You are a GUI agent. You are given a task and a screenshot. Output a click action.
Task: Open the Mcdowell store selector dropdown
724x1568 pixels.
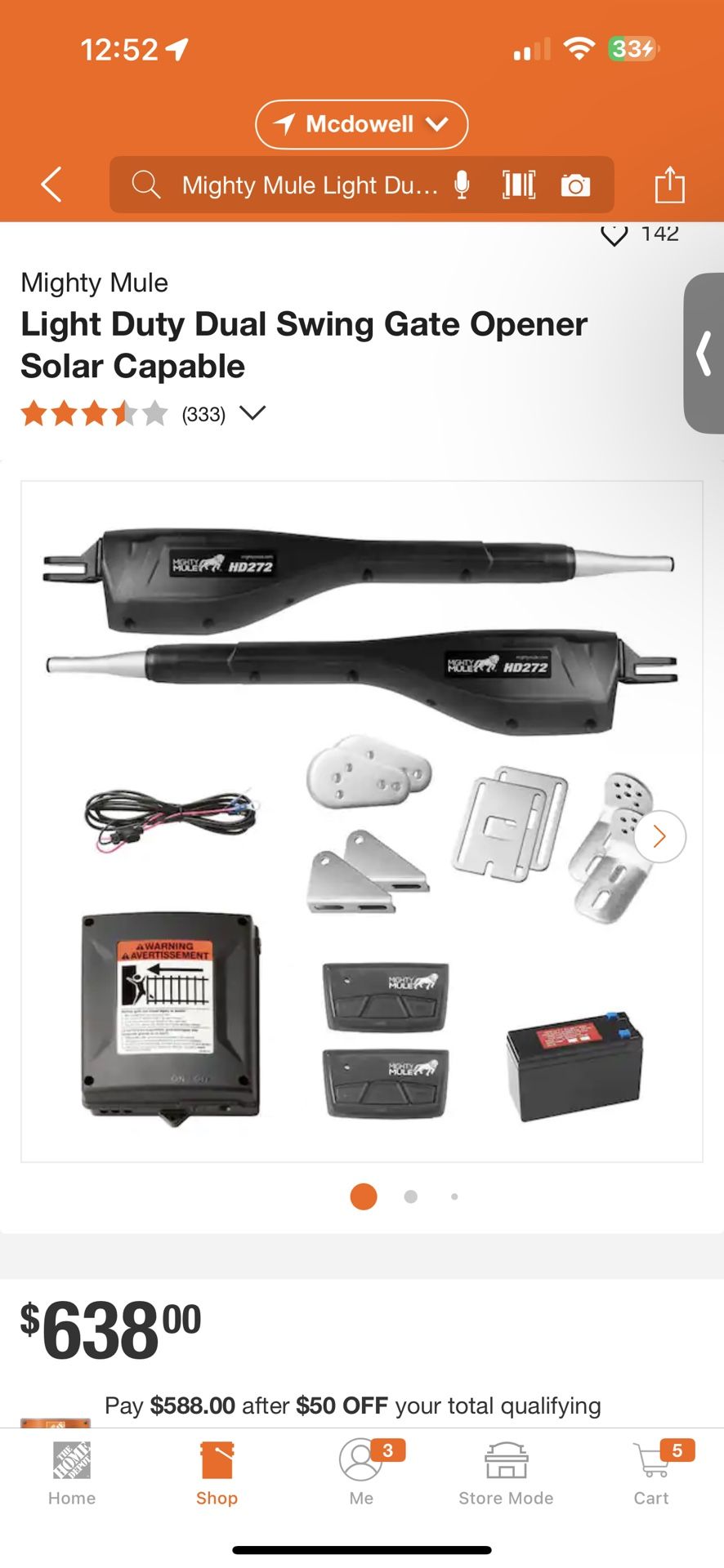point(361,124)
